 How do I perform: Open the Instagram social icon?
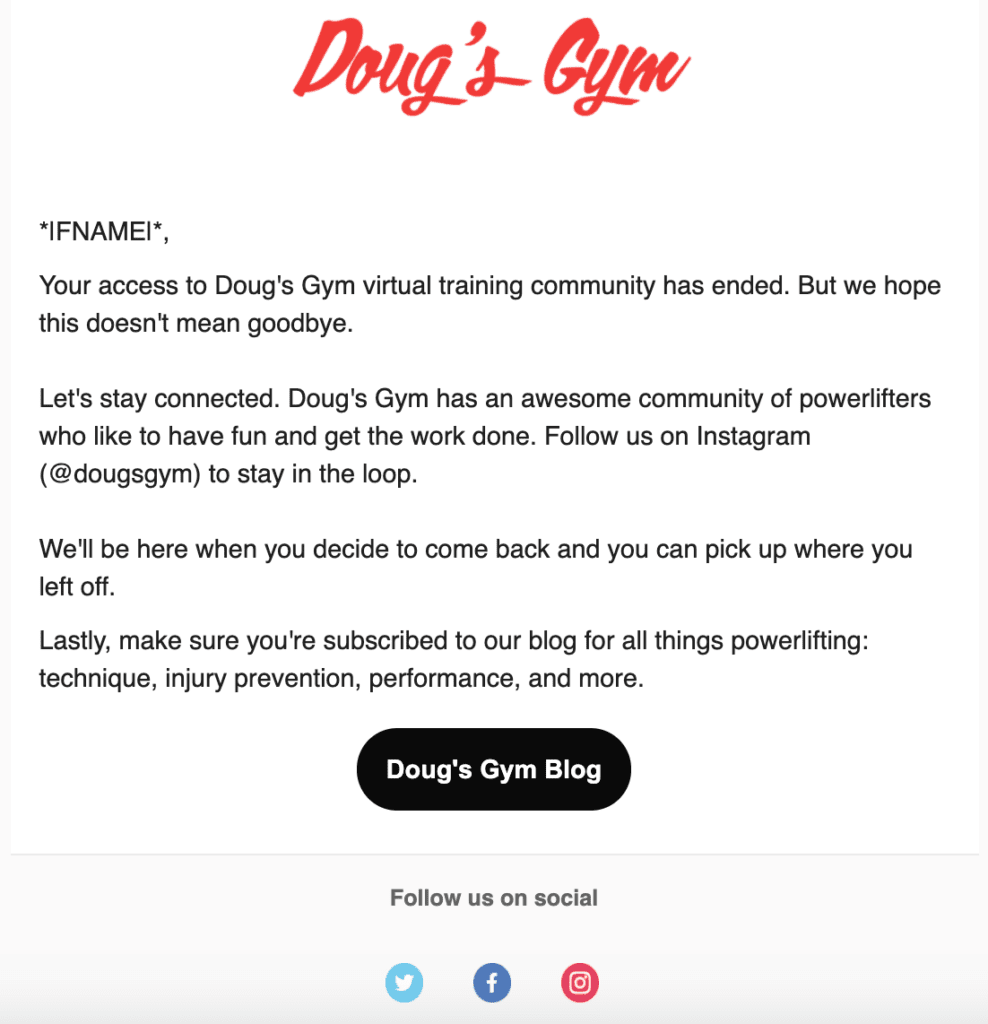point(580,983)
